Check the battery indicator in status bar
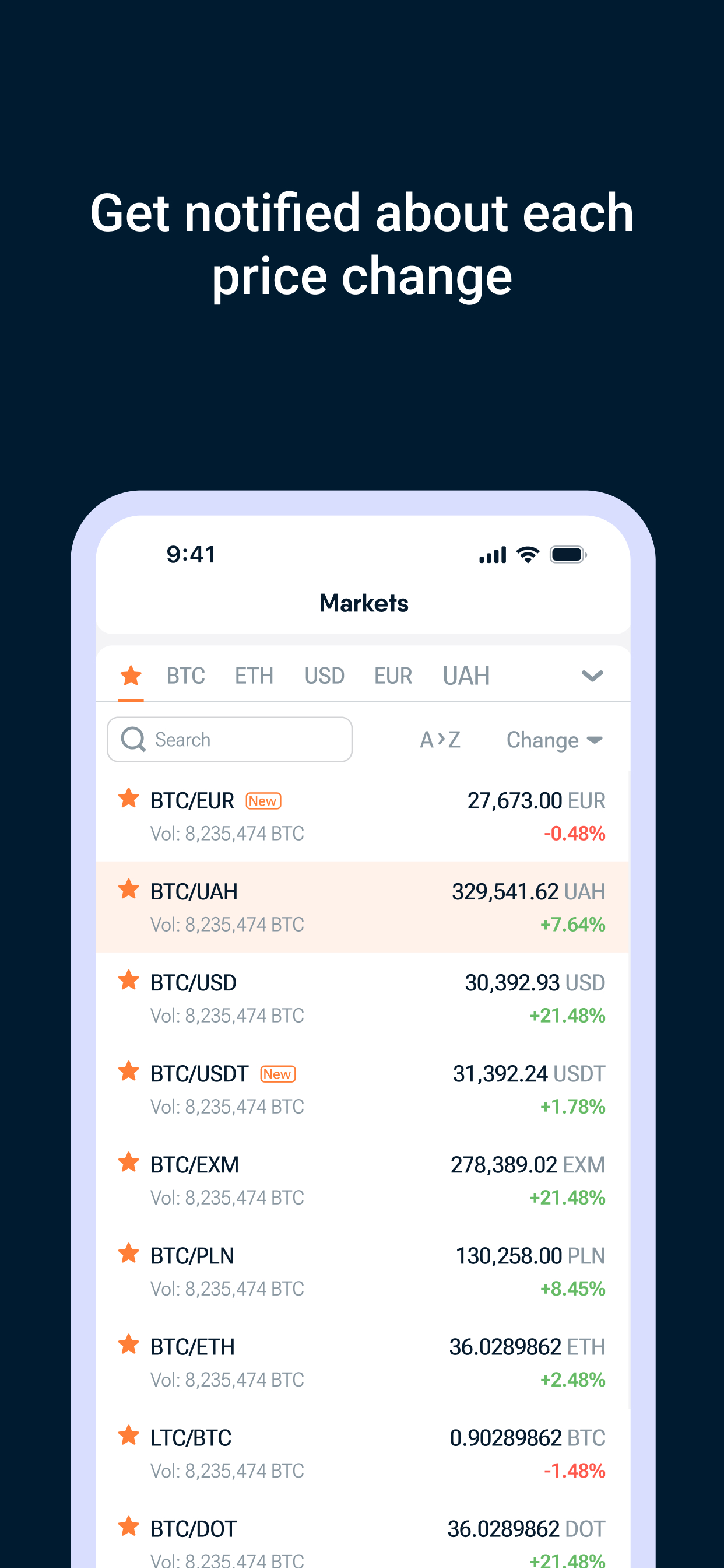The height and width of the screenshot is (1568, 724). point(567,554)
